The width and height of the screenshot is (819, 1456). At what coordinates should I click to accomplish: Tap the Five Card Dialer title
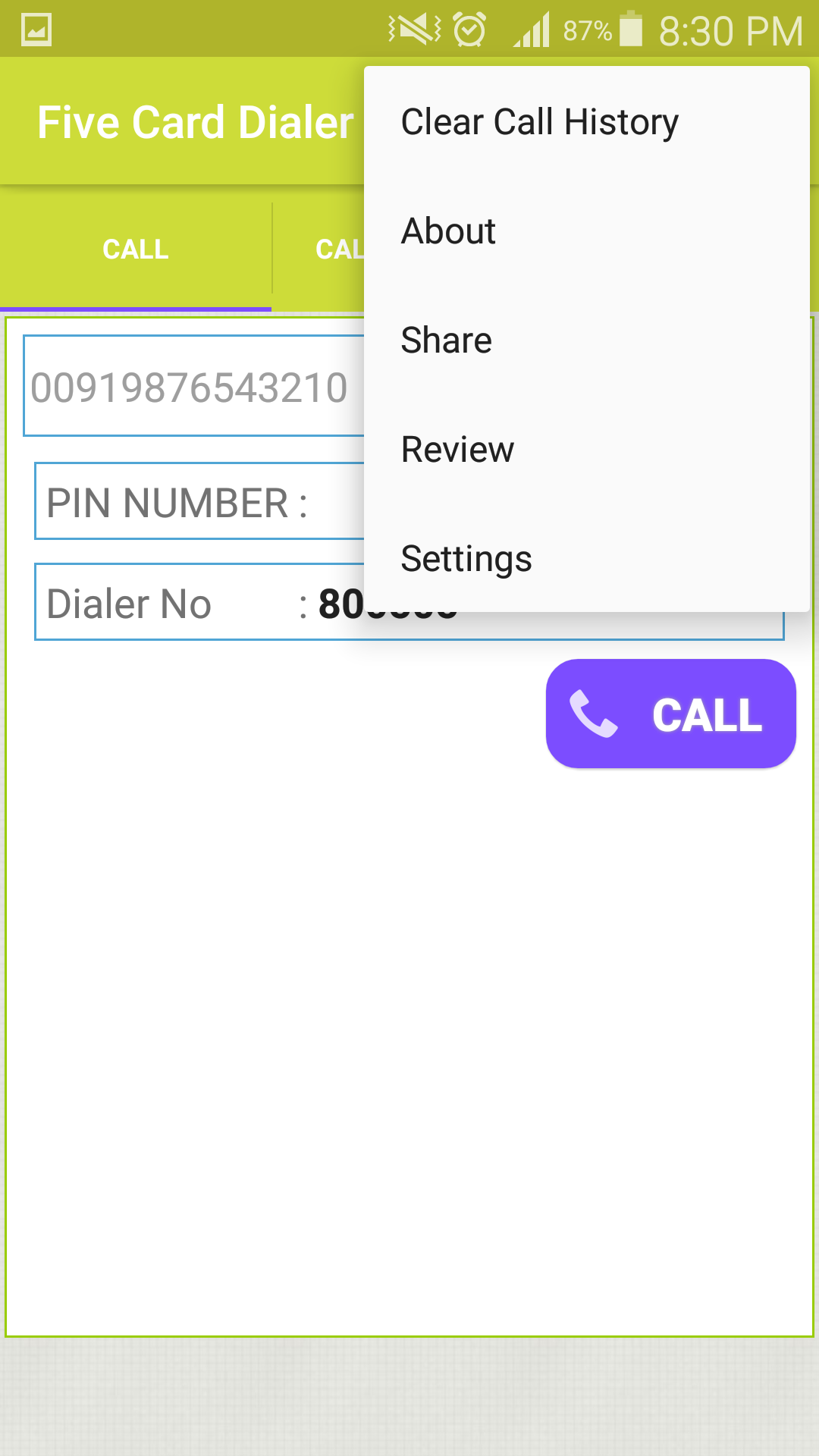pos(194,121)
